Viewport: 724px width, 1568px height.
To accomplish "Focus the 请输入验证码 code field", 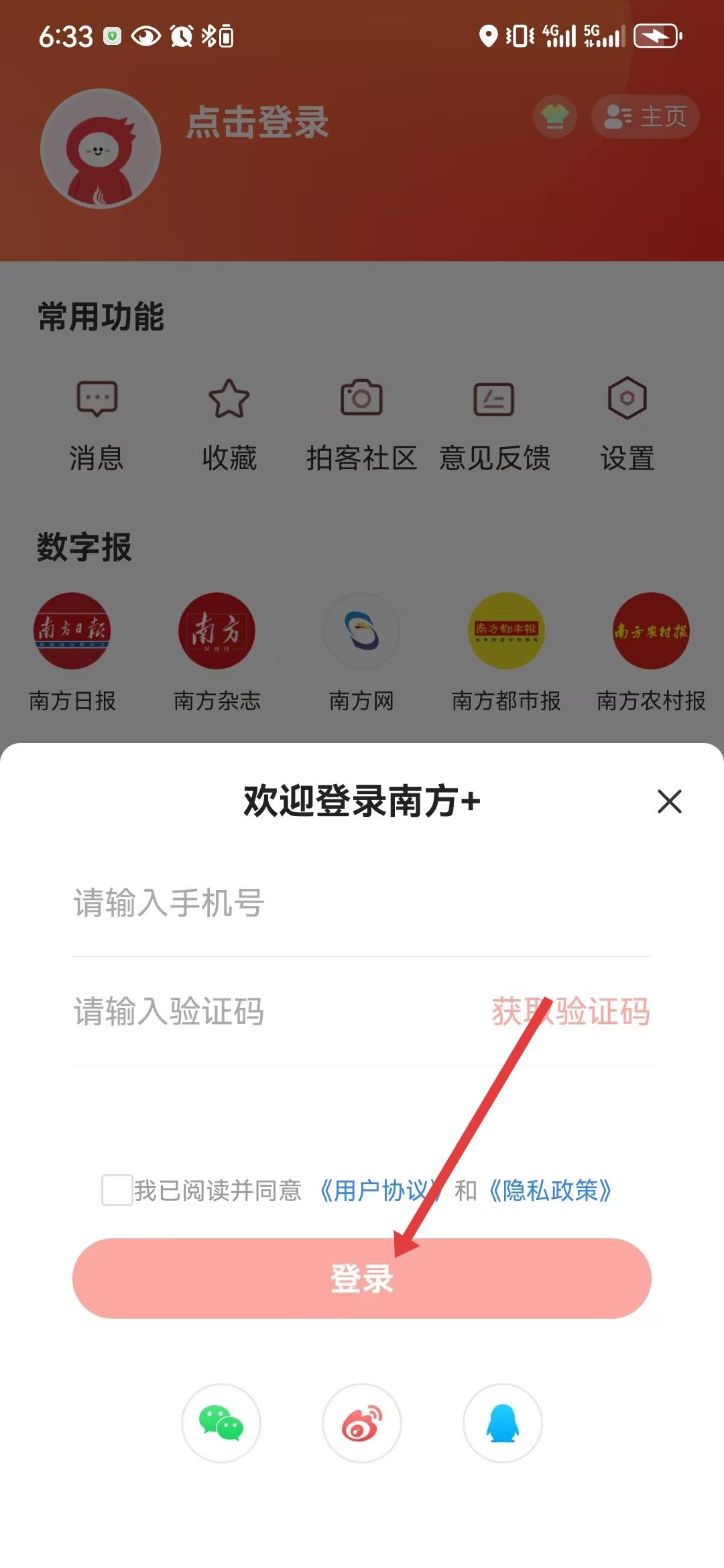I will pyautogui.click(x=268, y=1012).
